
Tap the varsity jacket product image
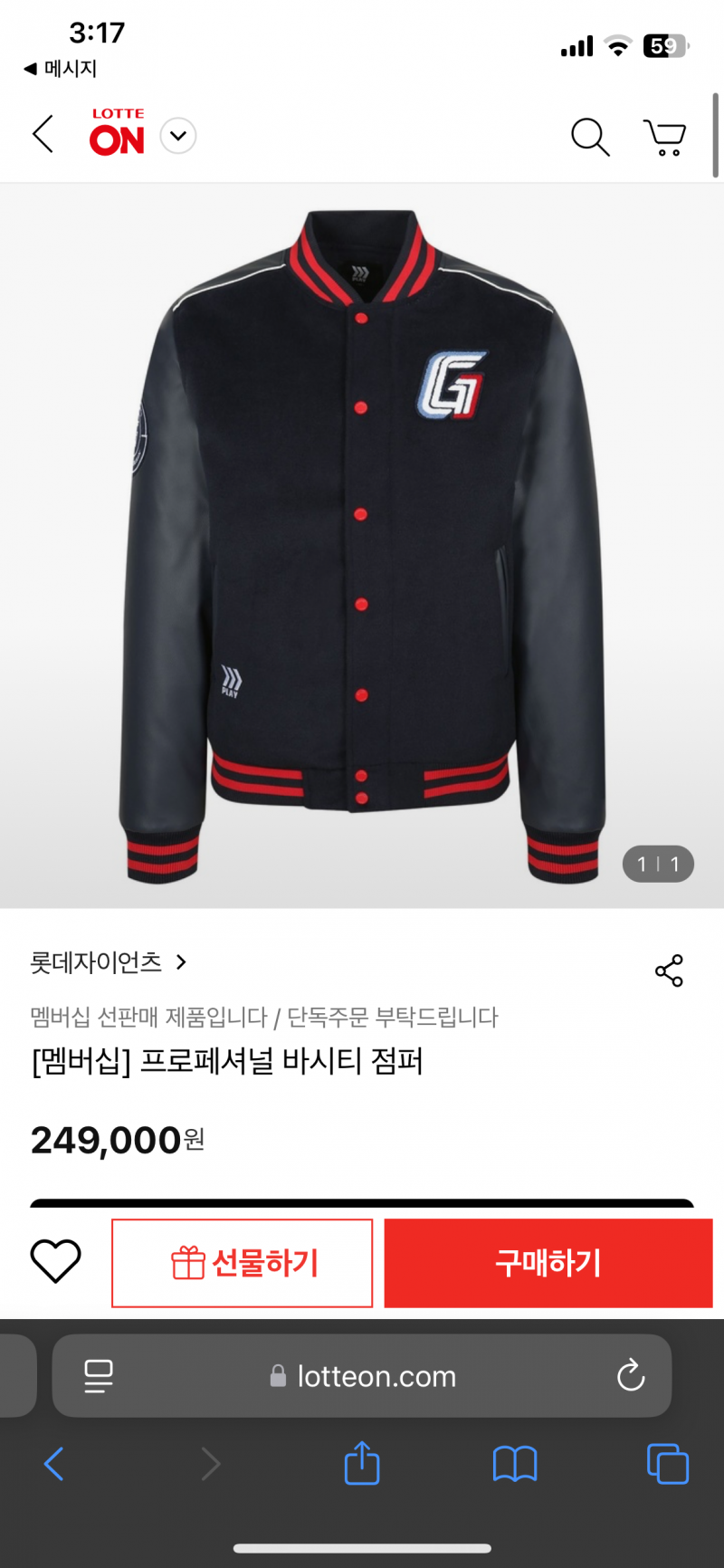click(362, 543)
